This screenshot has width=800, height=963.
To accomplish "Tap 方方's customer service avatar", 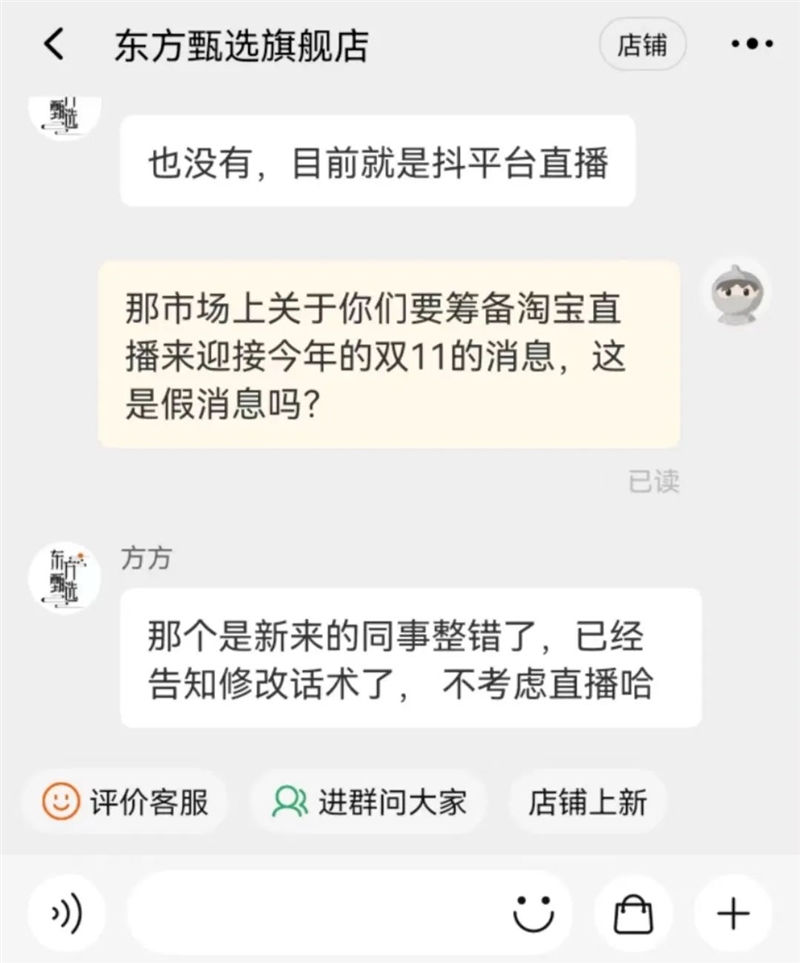I will tap(64, 576).
